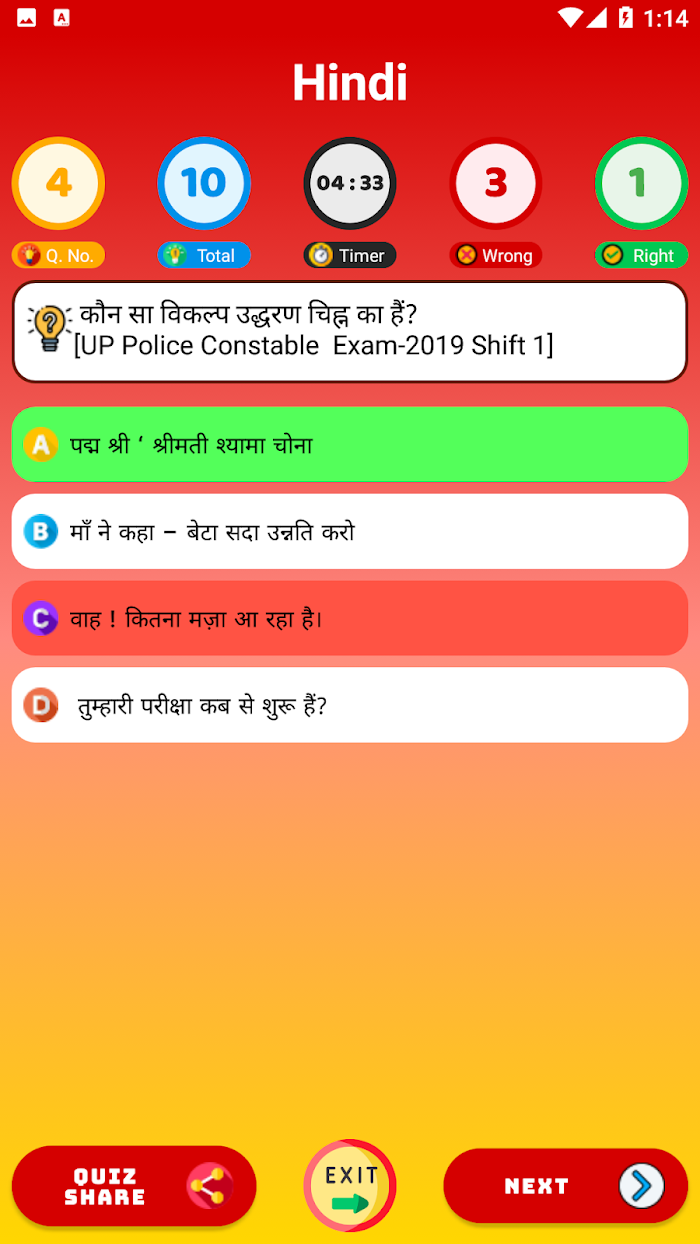700x1244 pixels.
Task: Choose answer option B
Action: (x=349, y=531)
